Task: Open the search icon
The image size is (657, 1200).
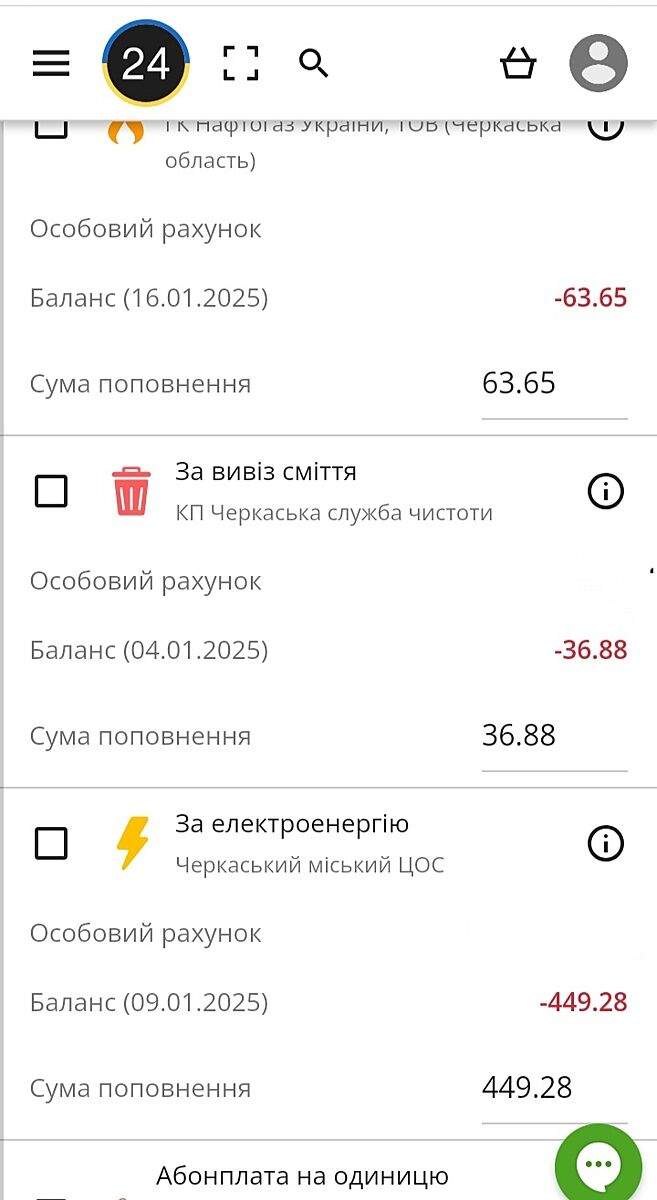Action: [314, 64]
